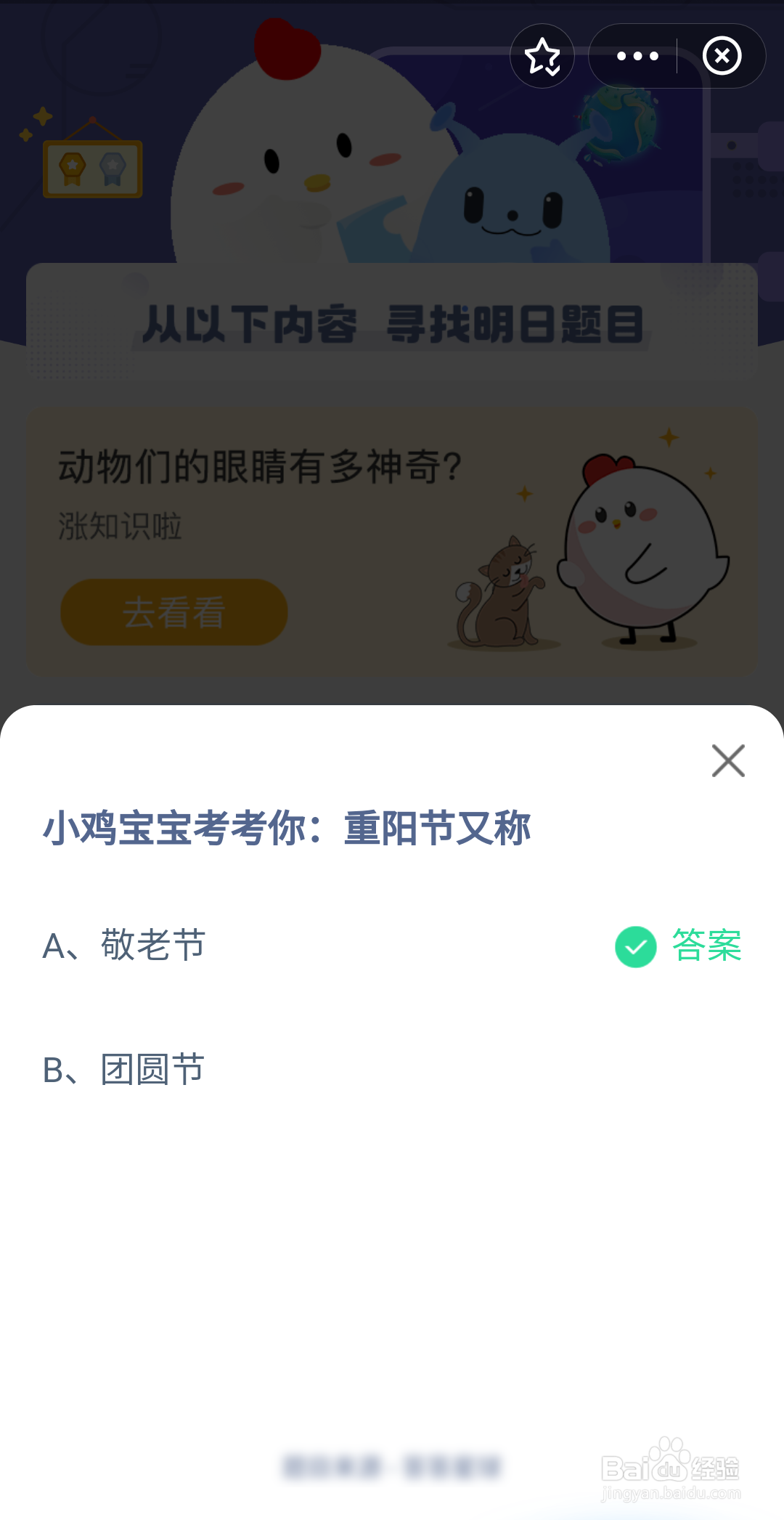Tap the 答案 label link
This screenshot has width=784, height=1520.
705,946
